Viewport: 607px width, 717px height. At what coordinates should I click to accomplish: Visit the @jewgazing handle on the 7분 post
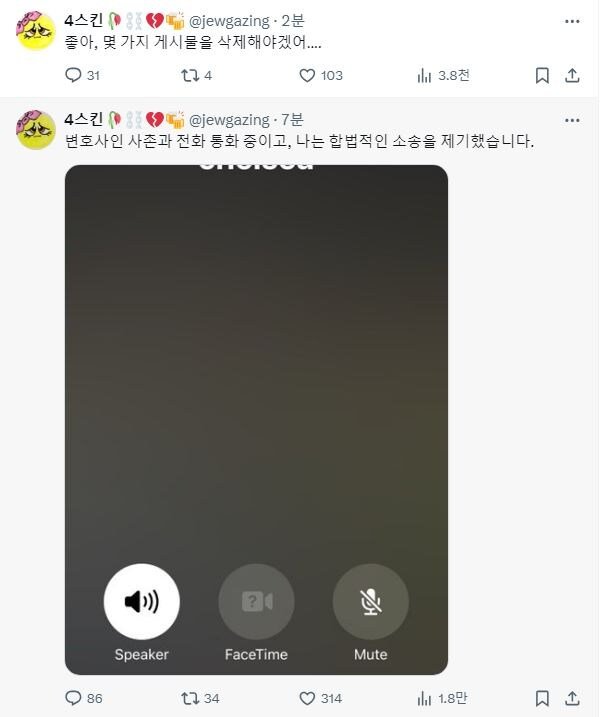pyautogui.click(x=229, y=120)
